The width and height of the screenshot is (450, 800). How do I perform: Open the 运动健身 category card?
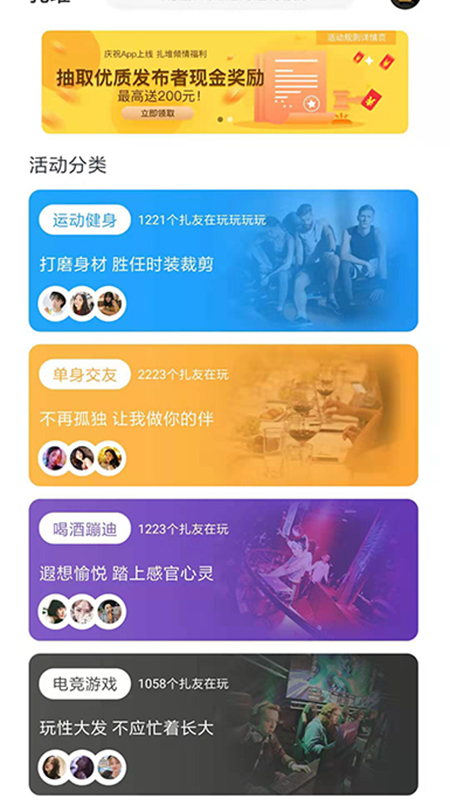pyautogui.click(x=223, y=260)
